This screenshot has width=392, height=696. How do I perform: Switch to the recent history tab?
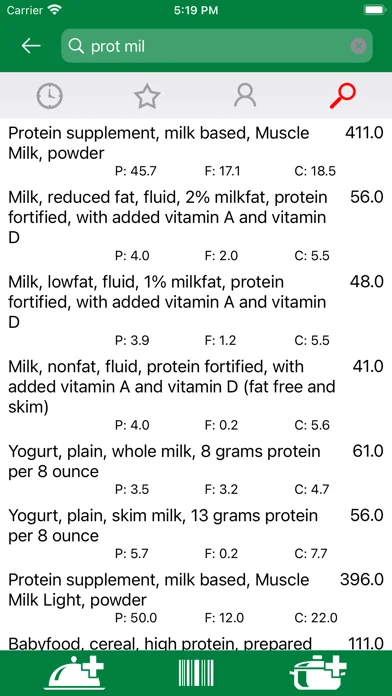[49, 95]
